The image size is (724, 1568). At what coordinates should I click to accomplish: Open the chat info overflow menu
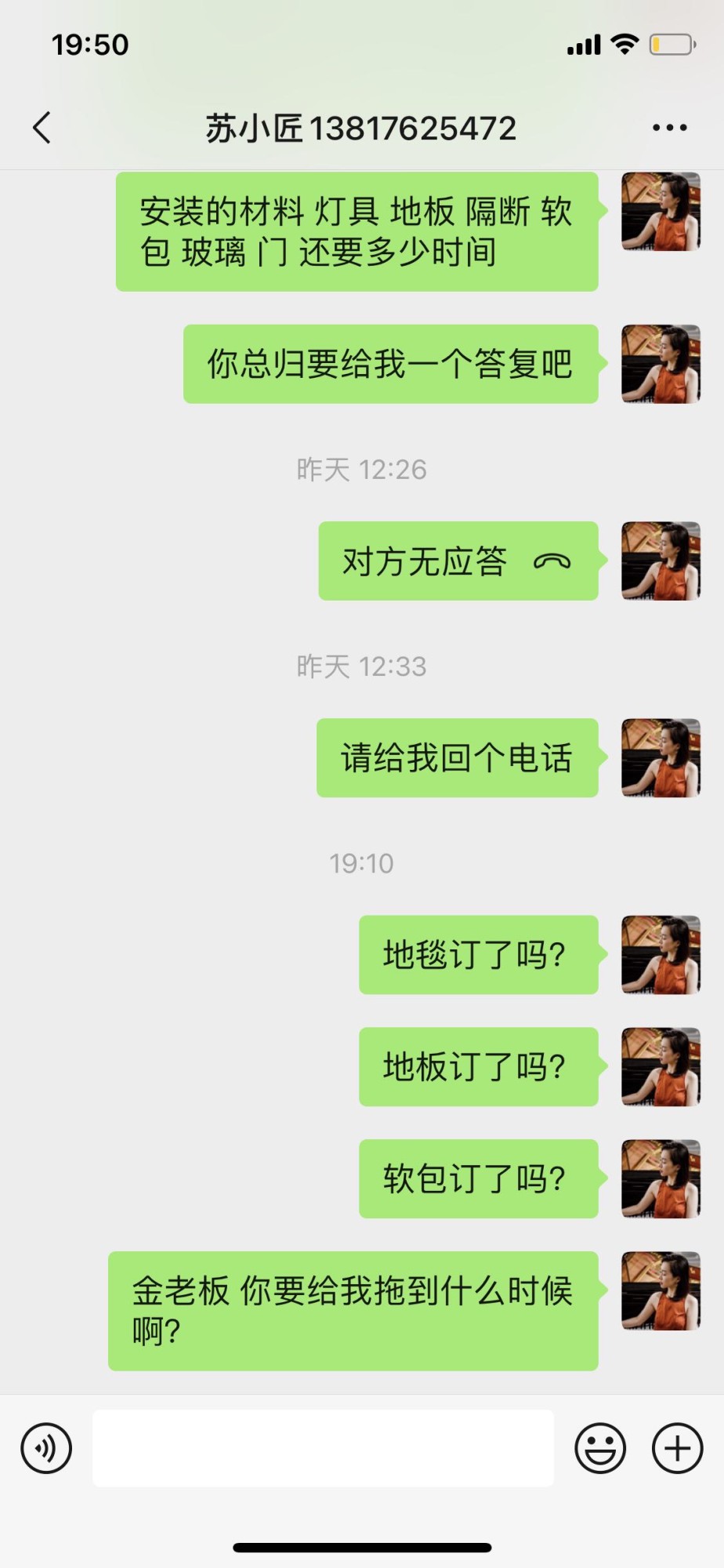pos(670,128)
